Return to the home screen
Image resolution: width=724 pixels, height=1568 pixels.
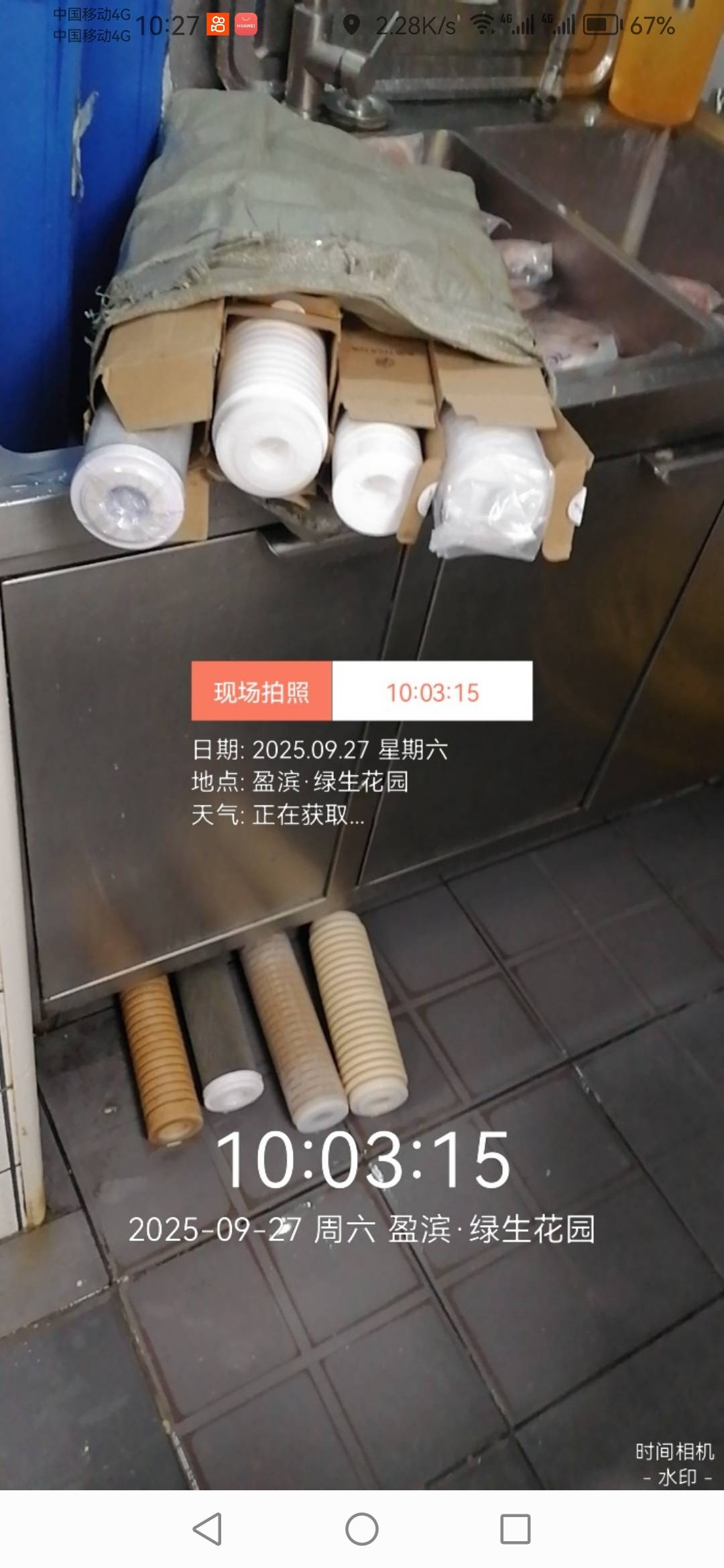[362, 1529]
